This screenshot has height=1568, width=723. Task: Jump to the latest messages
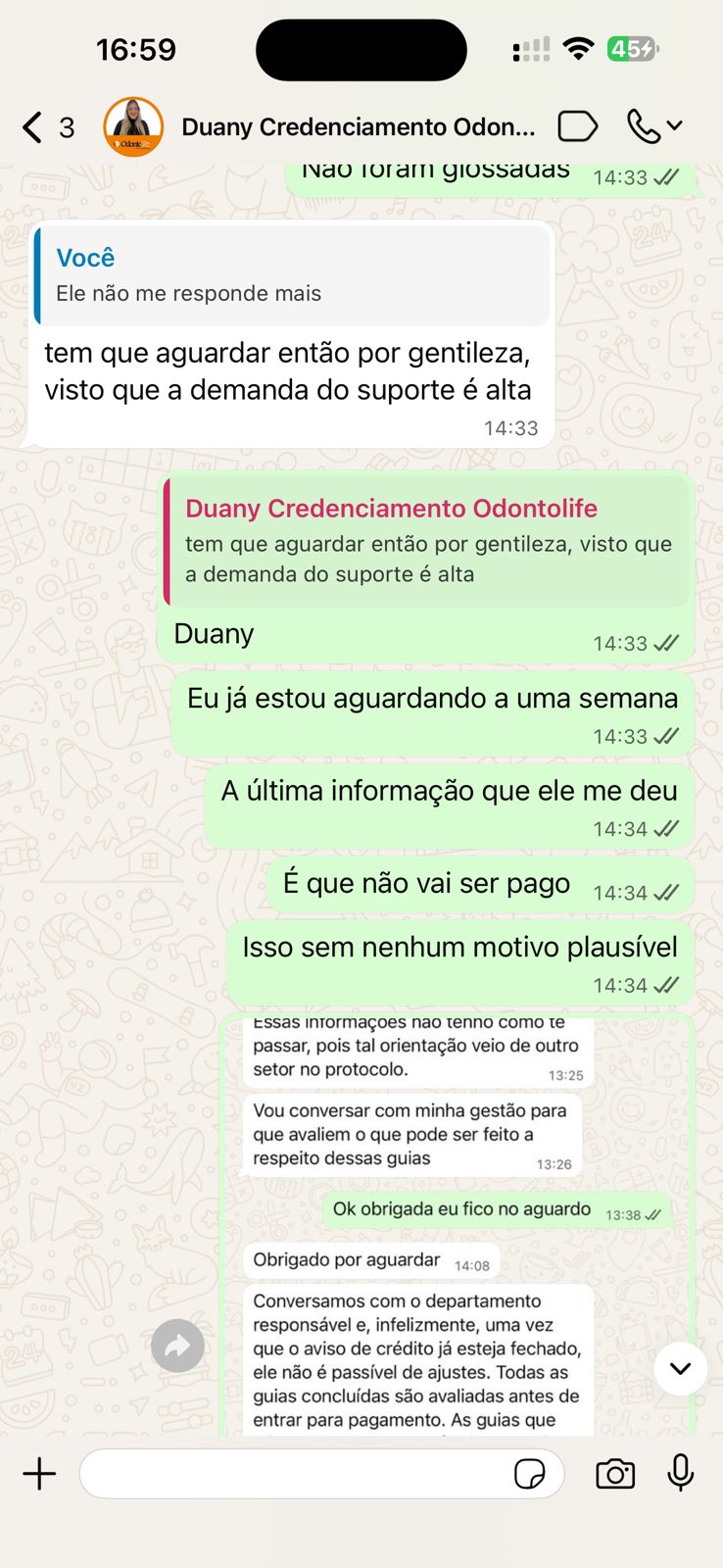click(x=680, y=1368)
